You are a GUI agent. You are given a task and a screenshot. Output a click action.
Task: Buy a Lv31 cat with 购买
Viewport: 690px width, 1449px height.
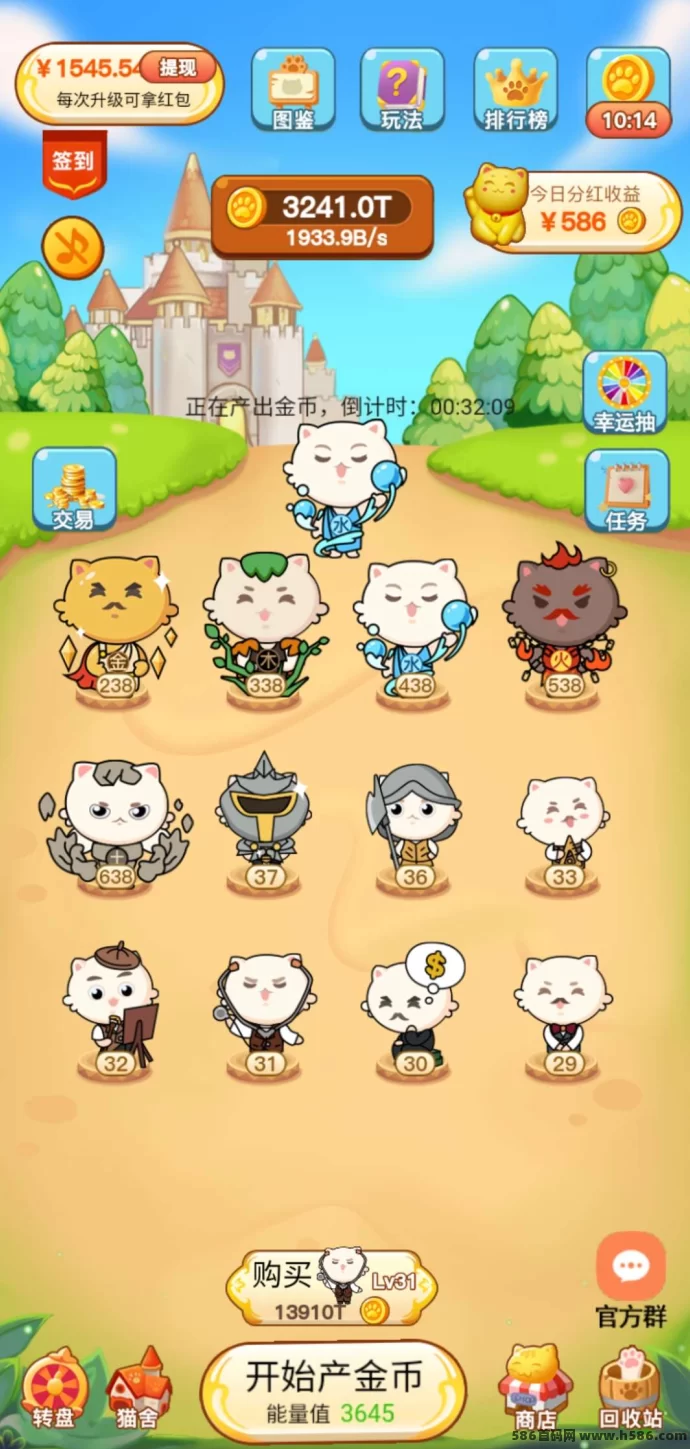pos(330,1289)
